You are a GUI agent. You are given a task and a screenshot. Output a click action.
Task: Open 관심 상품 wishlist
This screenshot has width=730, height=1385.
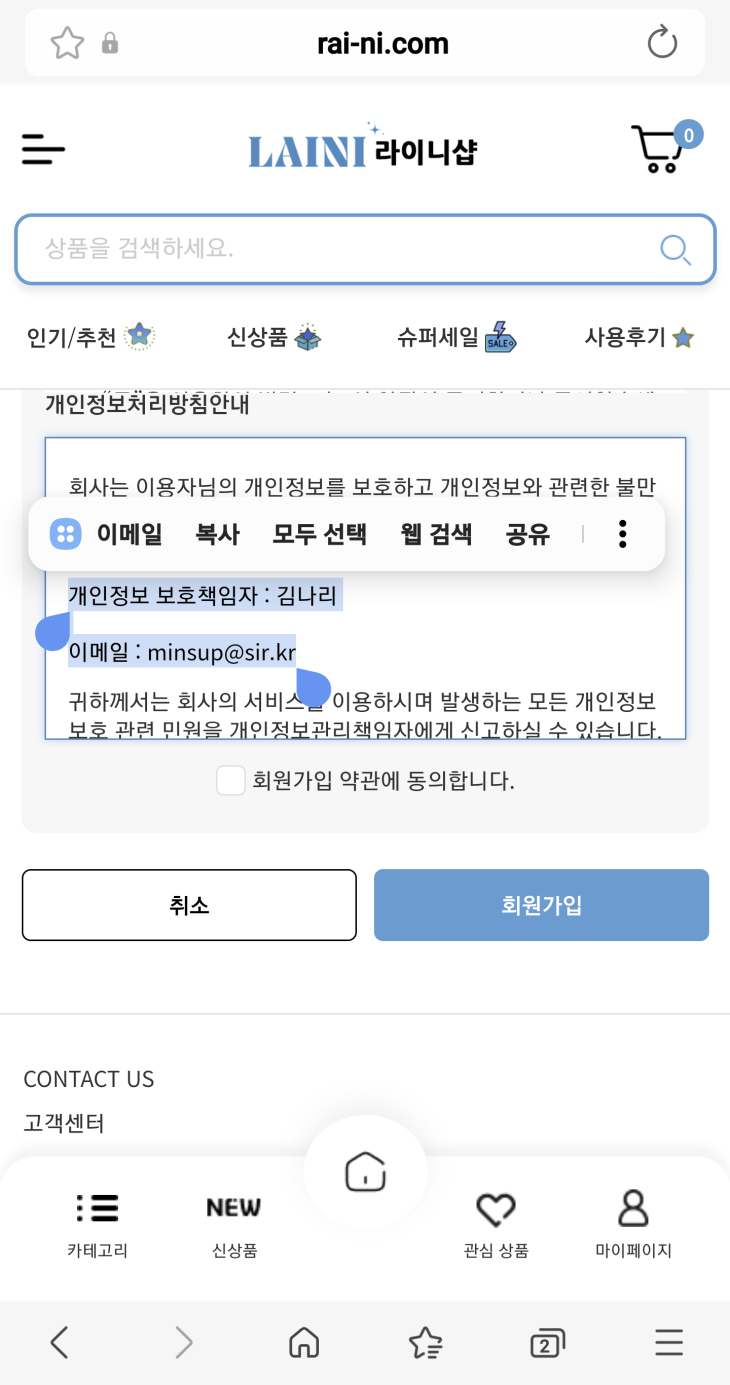(x=495, y=1224)
